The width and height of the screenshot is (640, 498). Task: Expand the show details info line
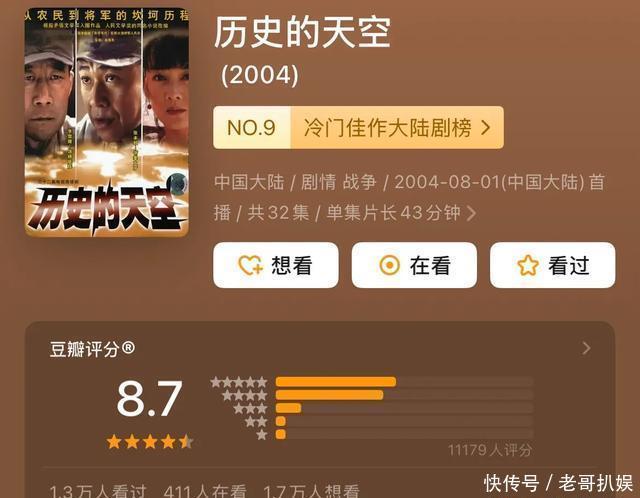click(471, 213)
